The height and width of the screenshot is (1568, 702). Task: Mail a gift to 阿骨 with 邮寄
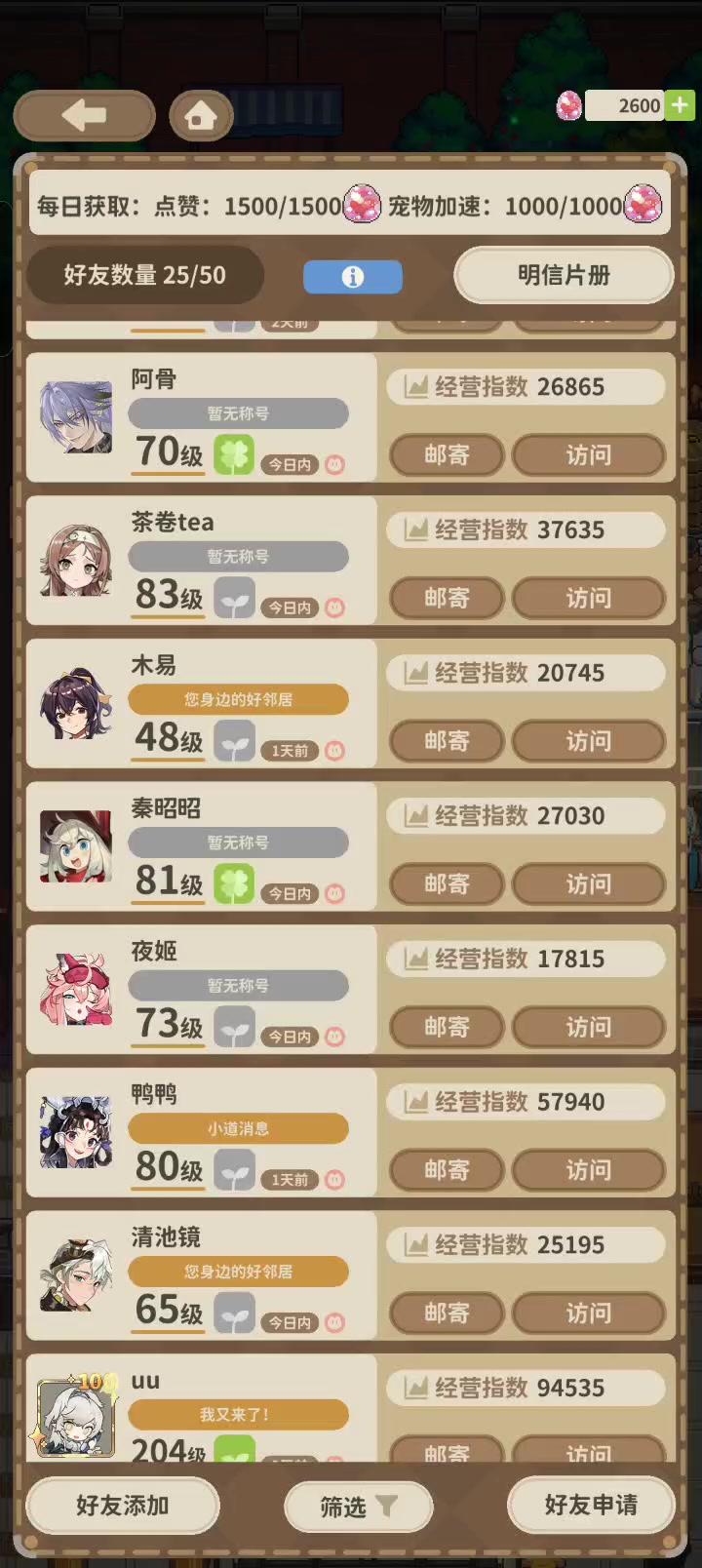447,455
